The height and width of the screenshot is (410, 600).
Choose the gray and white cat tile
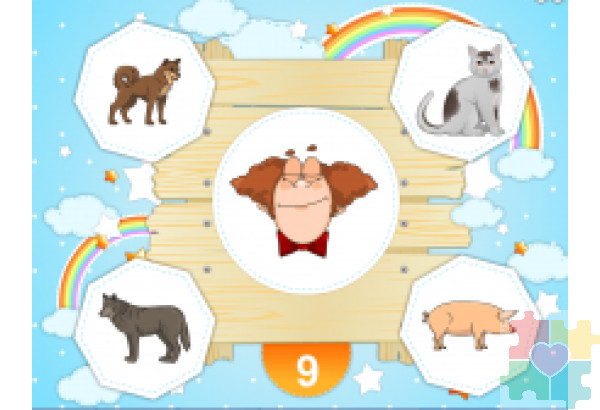pos(462,90)
